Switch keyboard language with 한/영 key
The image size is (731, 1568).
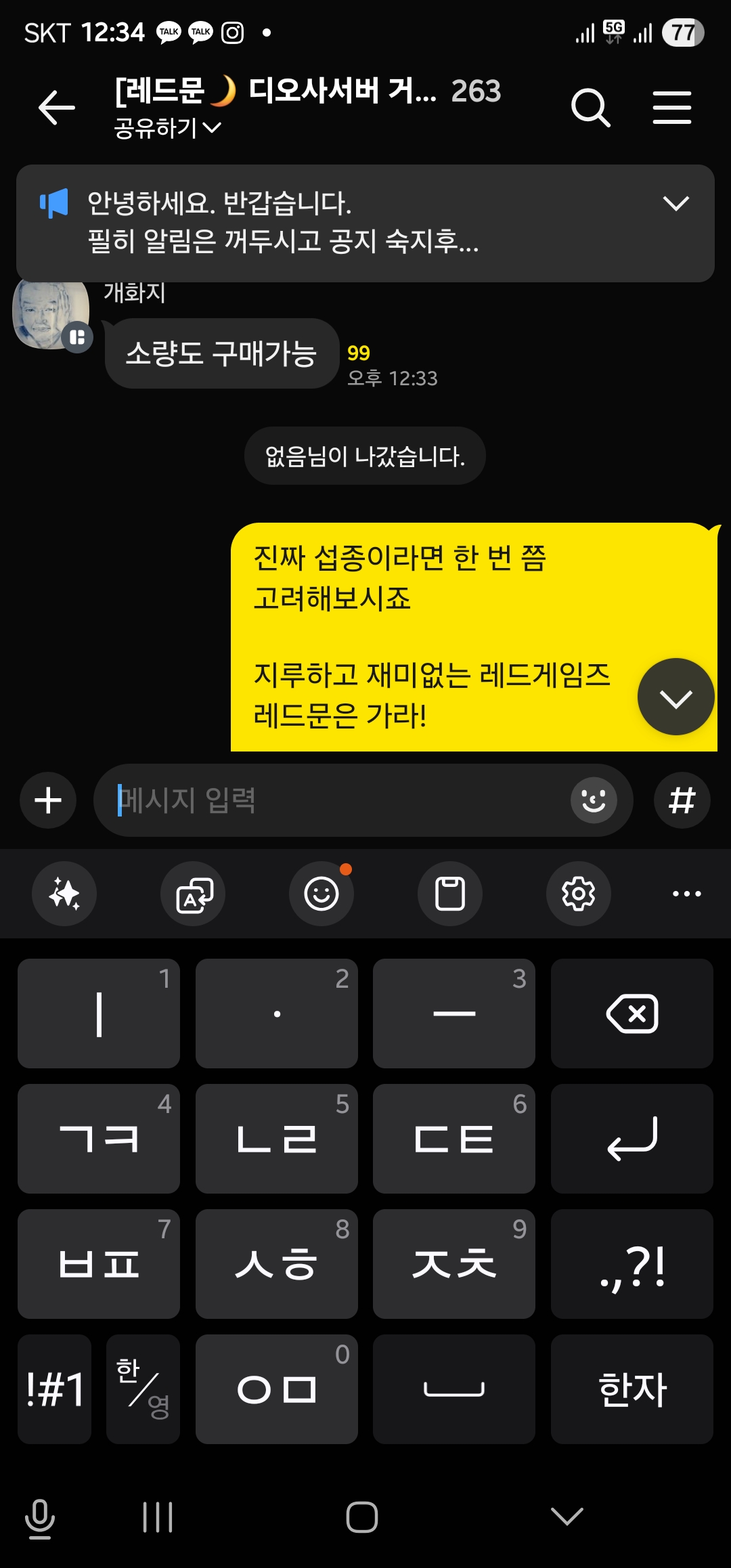[143, 1389]
